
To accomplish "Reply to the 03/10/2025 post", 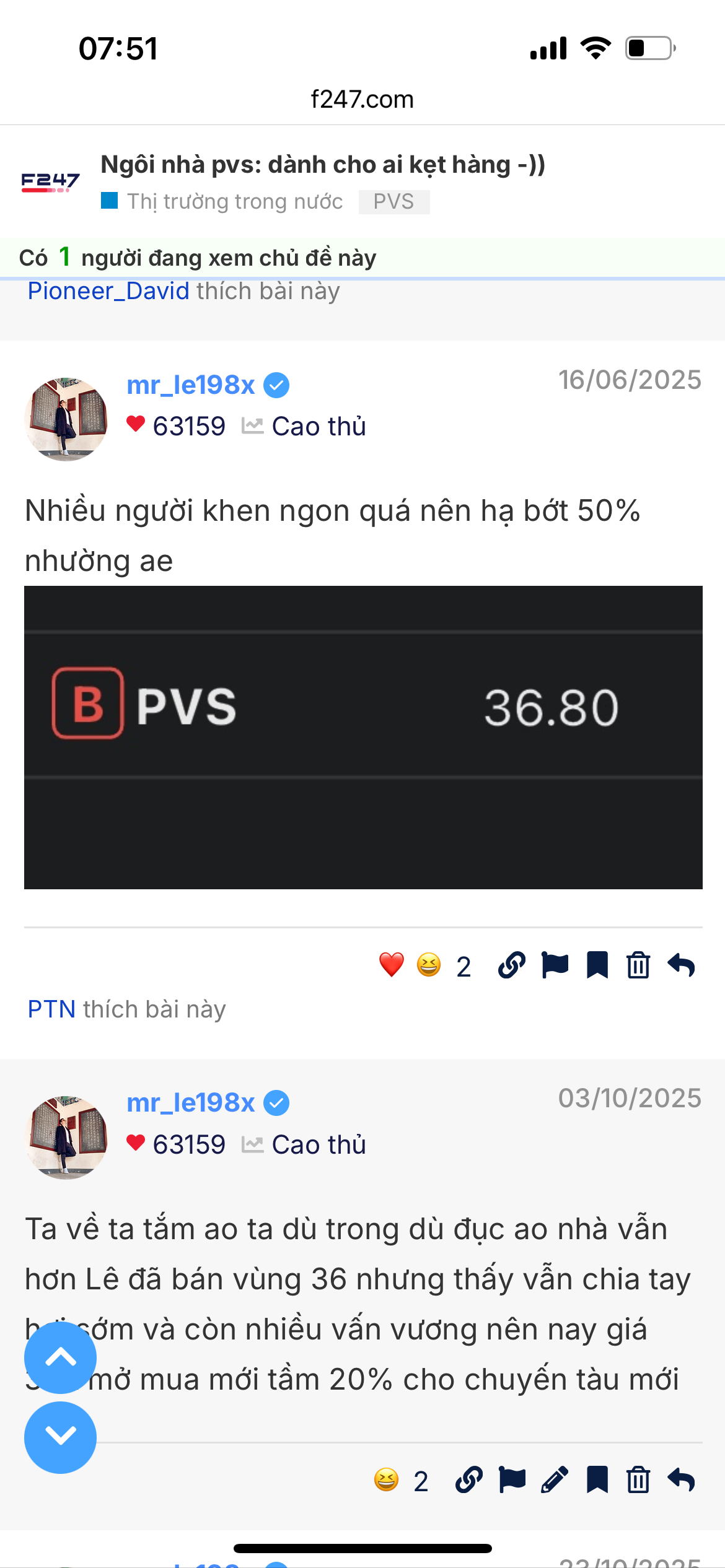I will tap(682, 1481).
